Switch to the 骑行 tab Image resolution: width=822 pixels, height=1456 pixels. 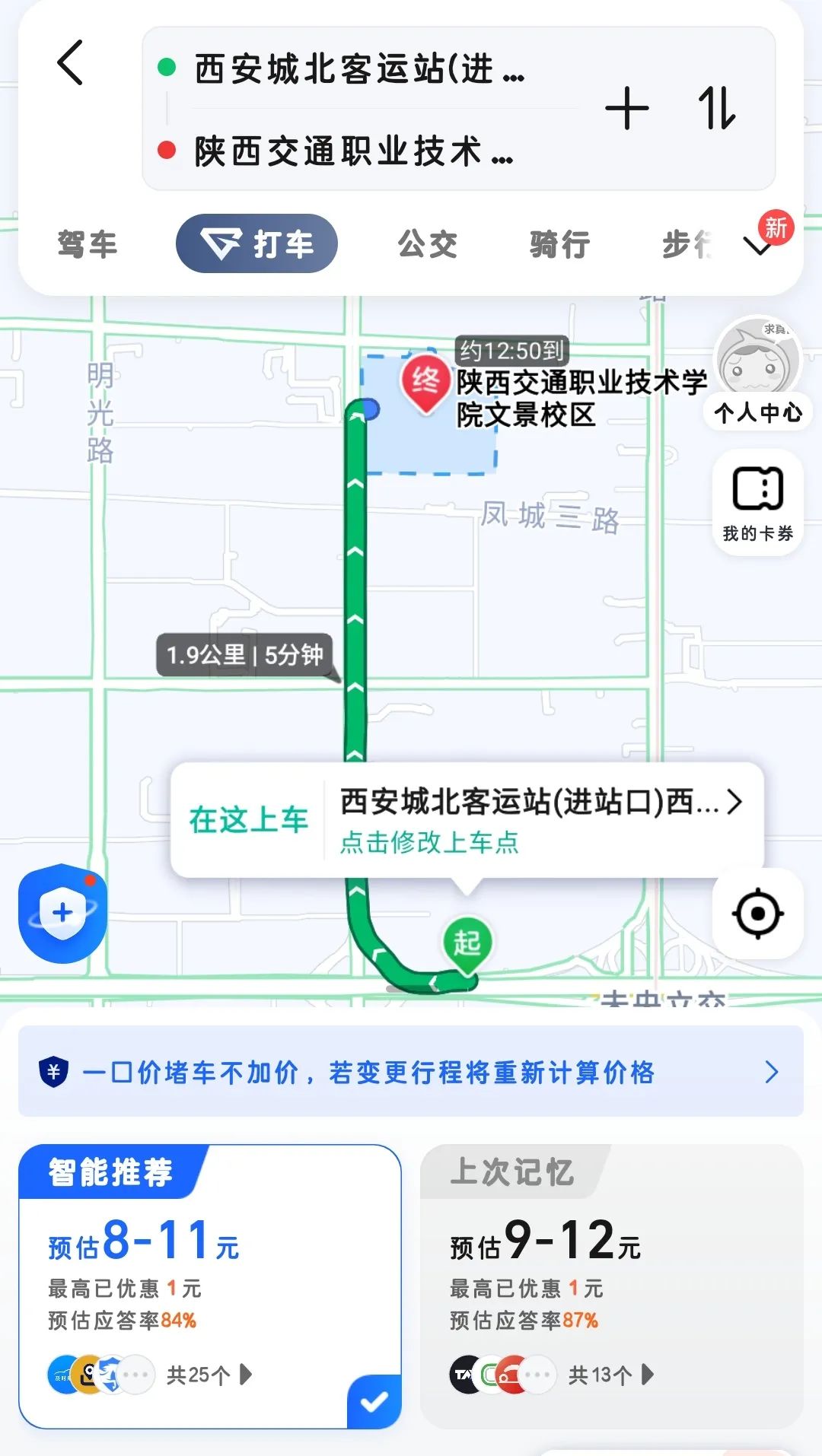pos(560,244)
